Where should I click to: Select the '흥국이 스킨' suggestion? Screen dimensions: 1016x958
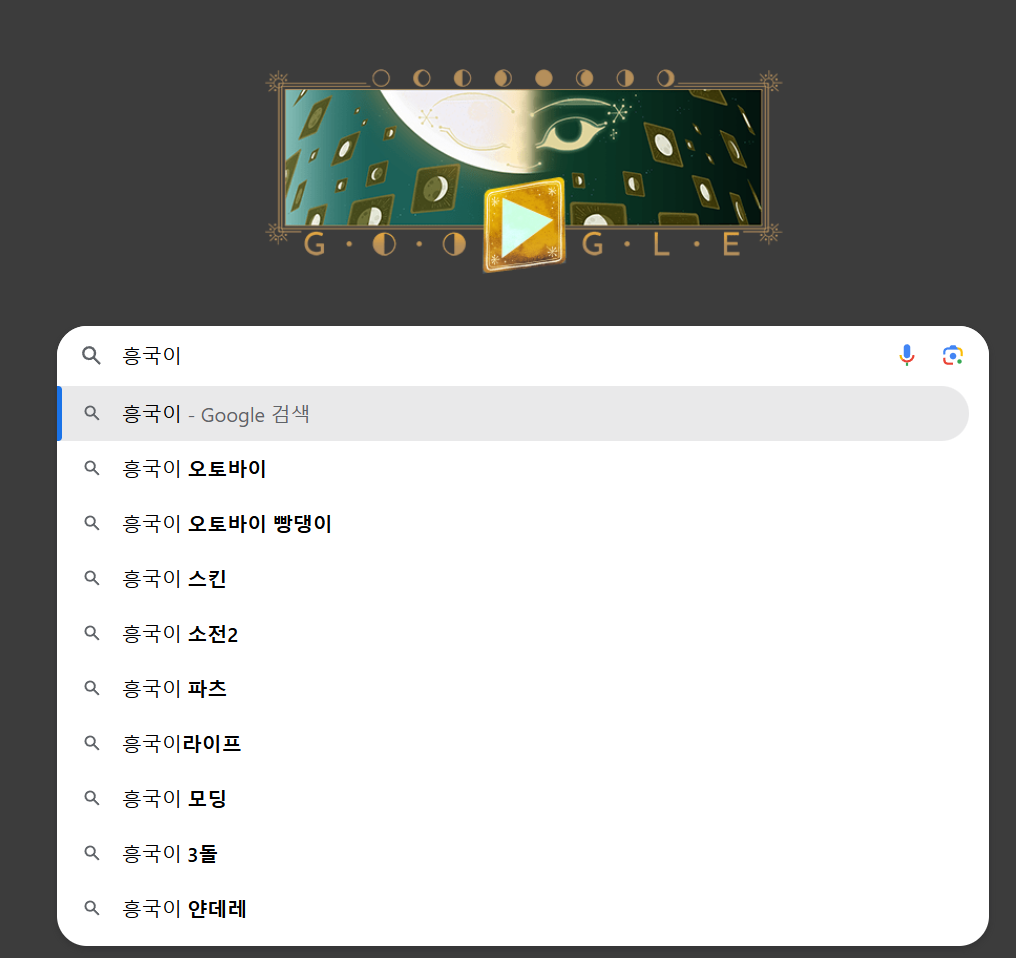coord(175,579)
